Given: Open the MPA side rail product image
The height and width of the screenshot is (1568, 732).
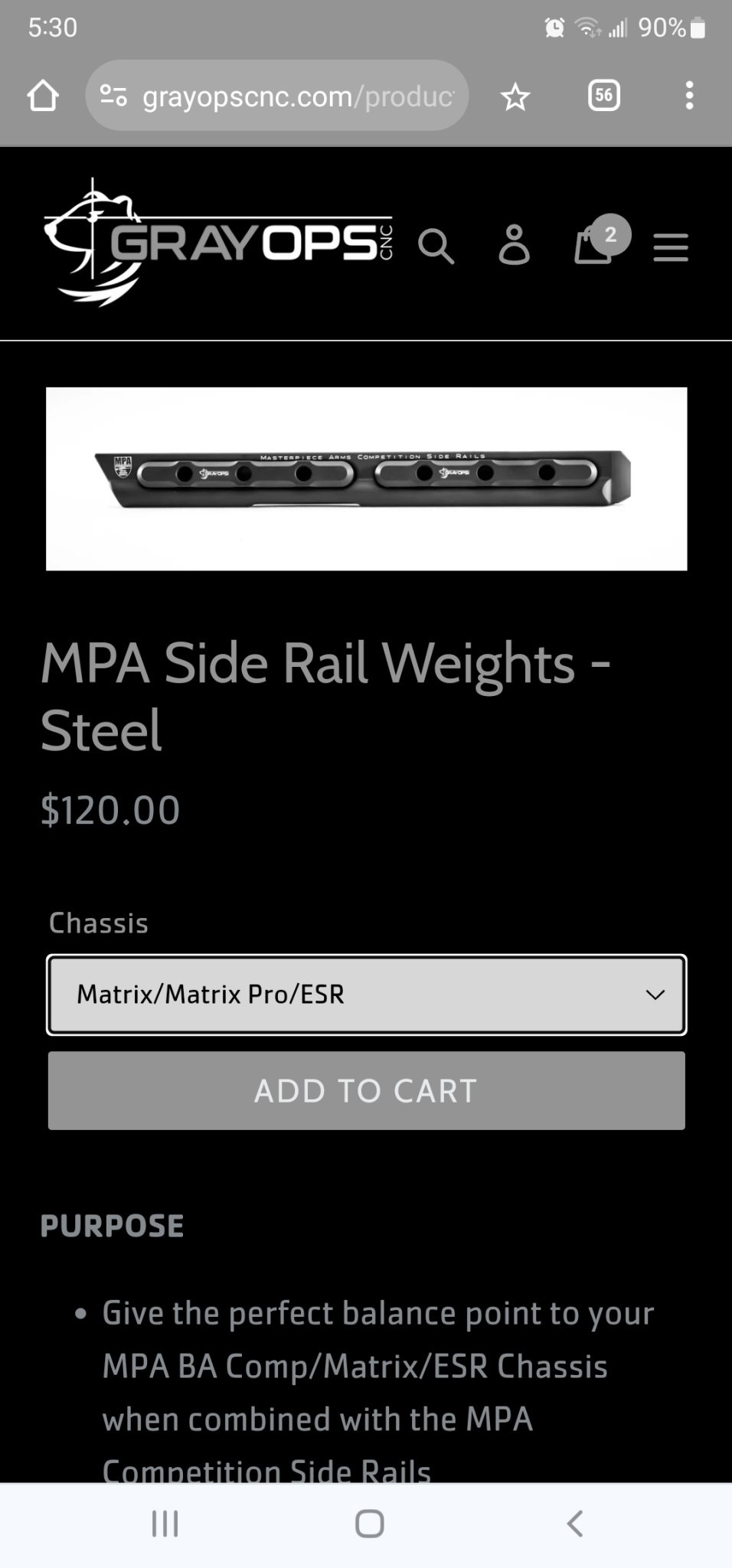Looking at the screenshot, I should [x=367, y=479].
